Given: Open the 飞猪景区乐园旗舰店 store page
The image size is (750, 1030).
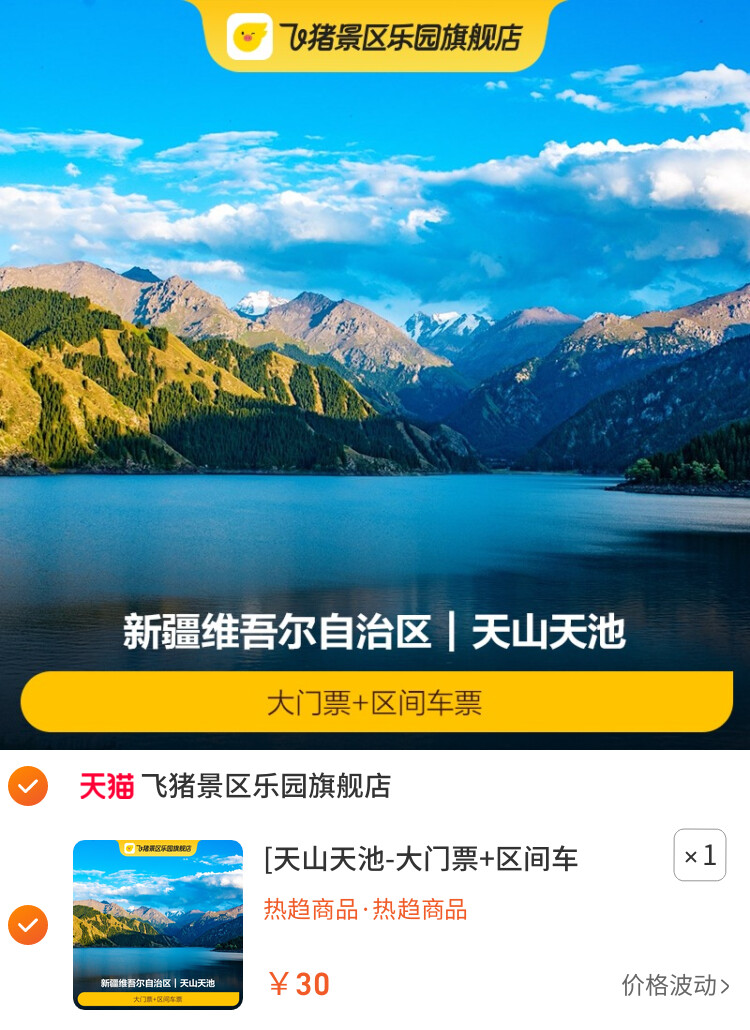Looking at the screenshot, I should click(265, 786).
